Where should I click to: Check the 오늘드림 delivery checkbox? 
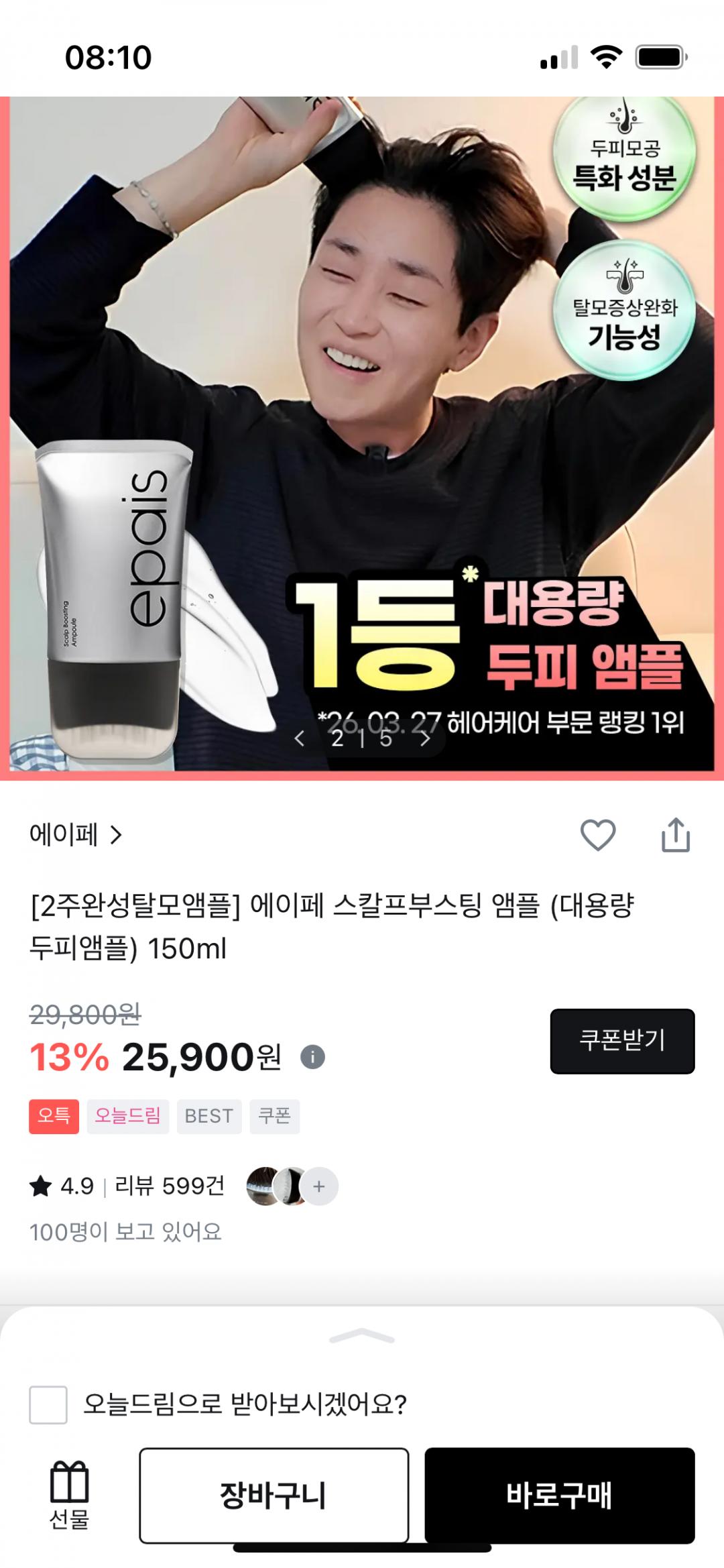48,1404
